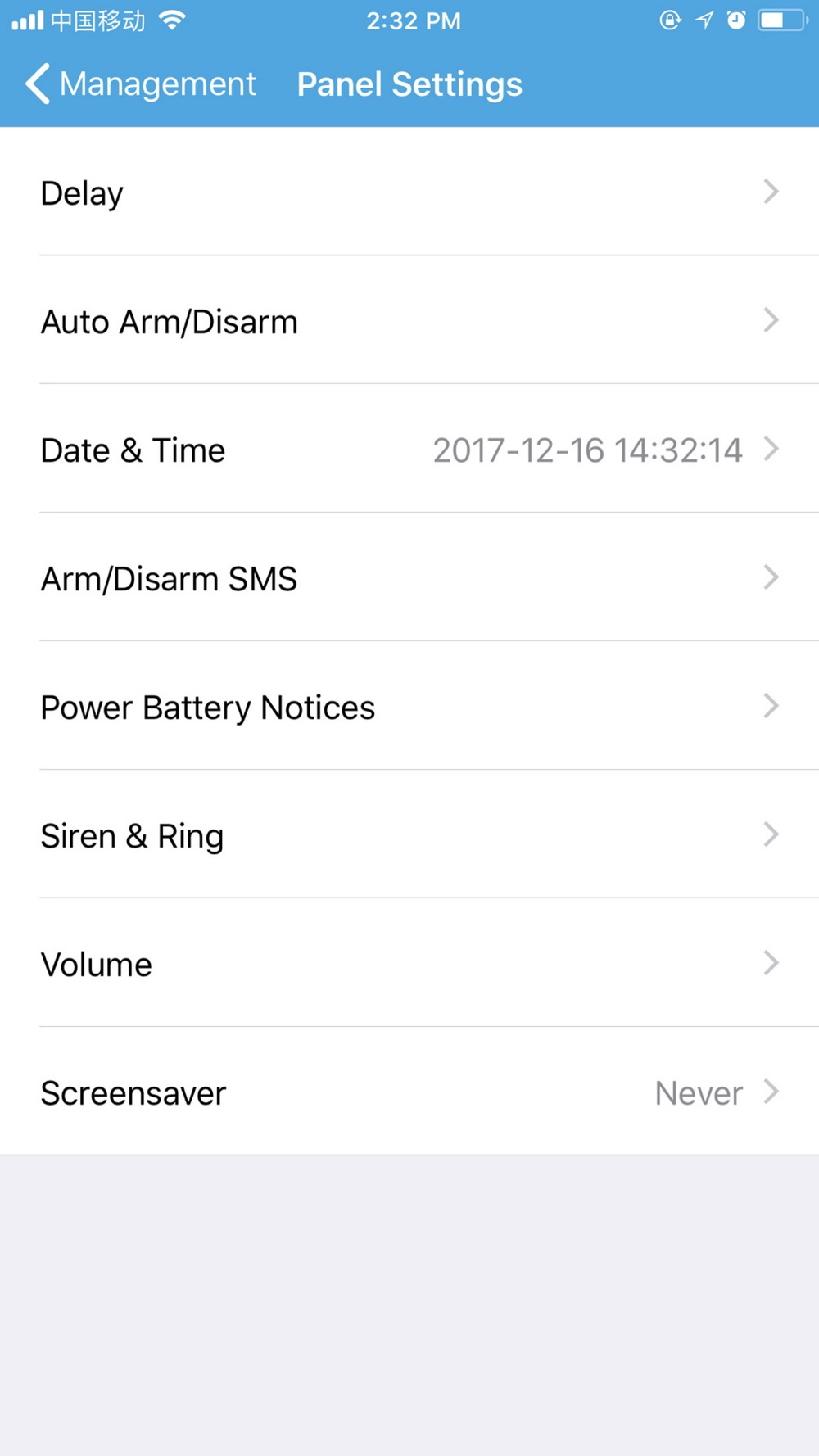This screenshot has height=1456, width=819.
Task: Open the Delay settings
Action: 409,193
